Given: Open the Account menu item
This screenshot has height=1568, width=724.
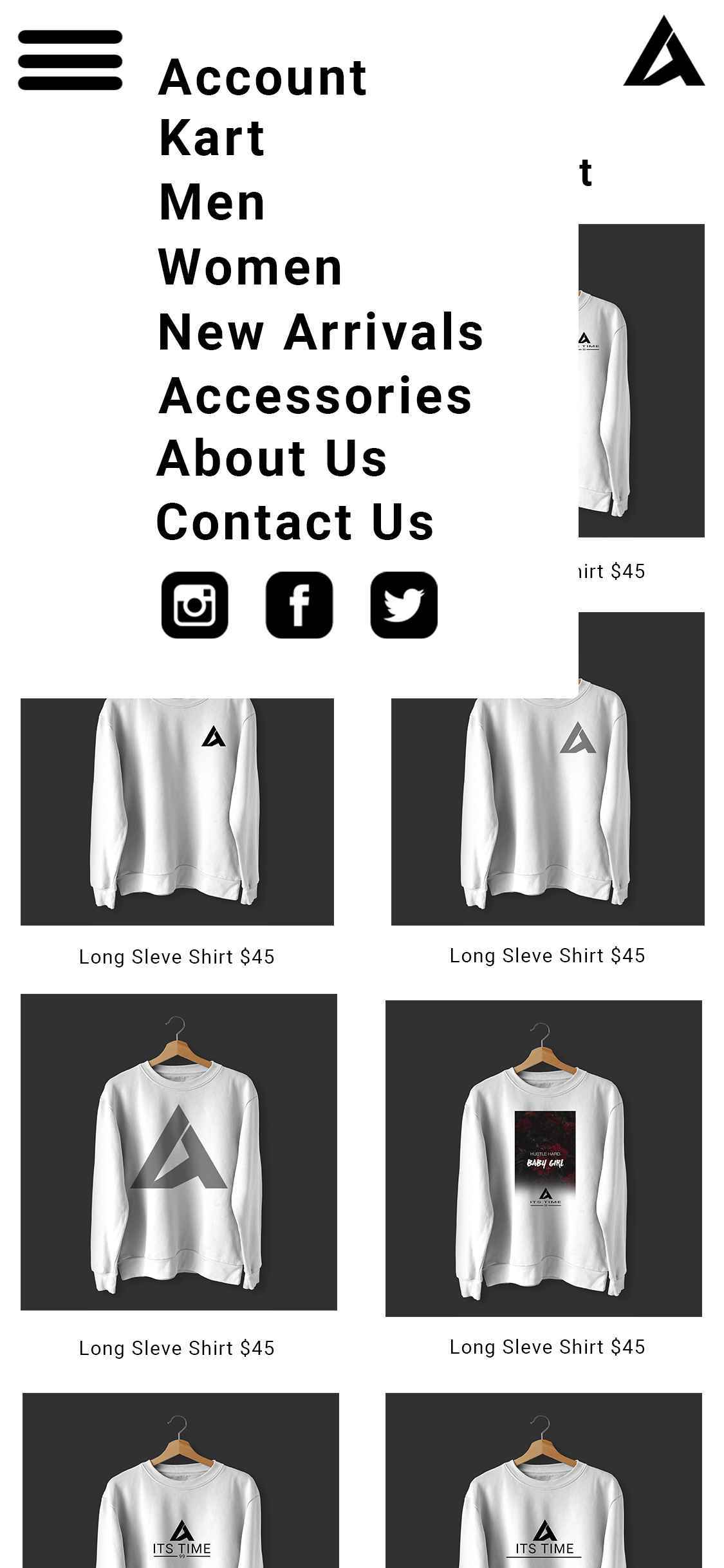Looking at the screenshot, I should (x=263, y=78).
